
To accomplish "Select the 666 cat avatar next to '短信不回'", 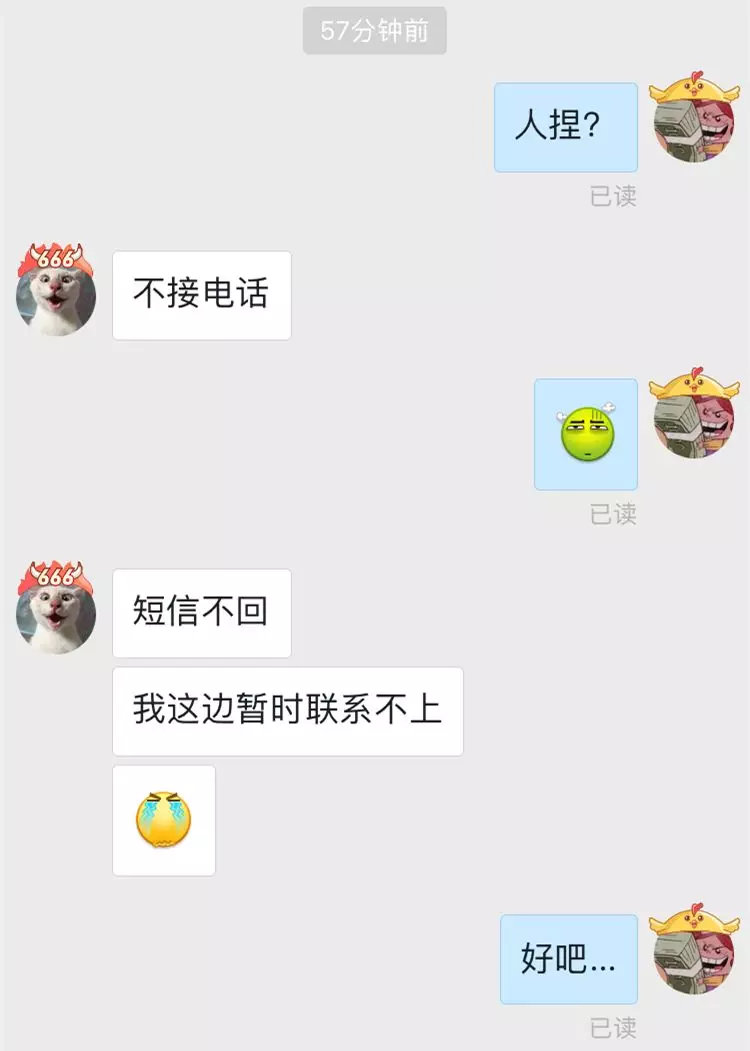I will pos(55,613).
